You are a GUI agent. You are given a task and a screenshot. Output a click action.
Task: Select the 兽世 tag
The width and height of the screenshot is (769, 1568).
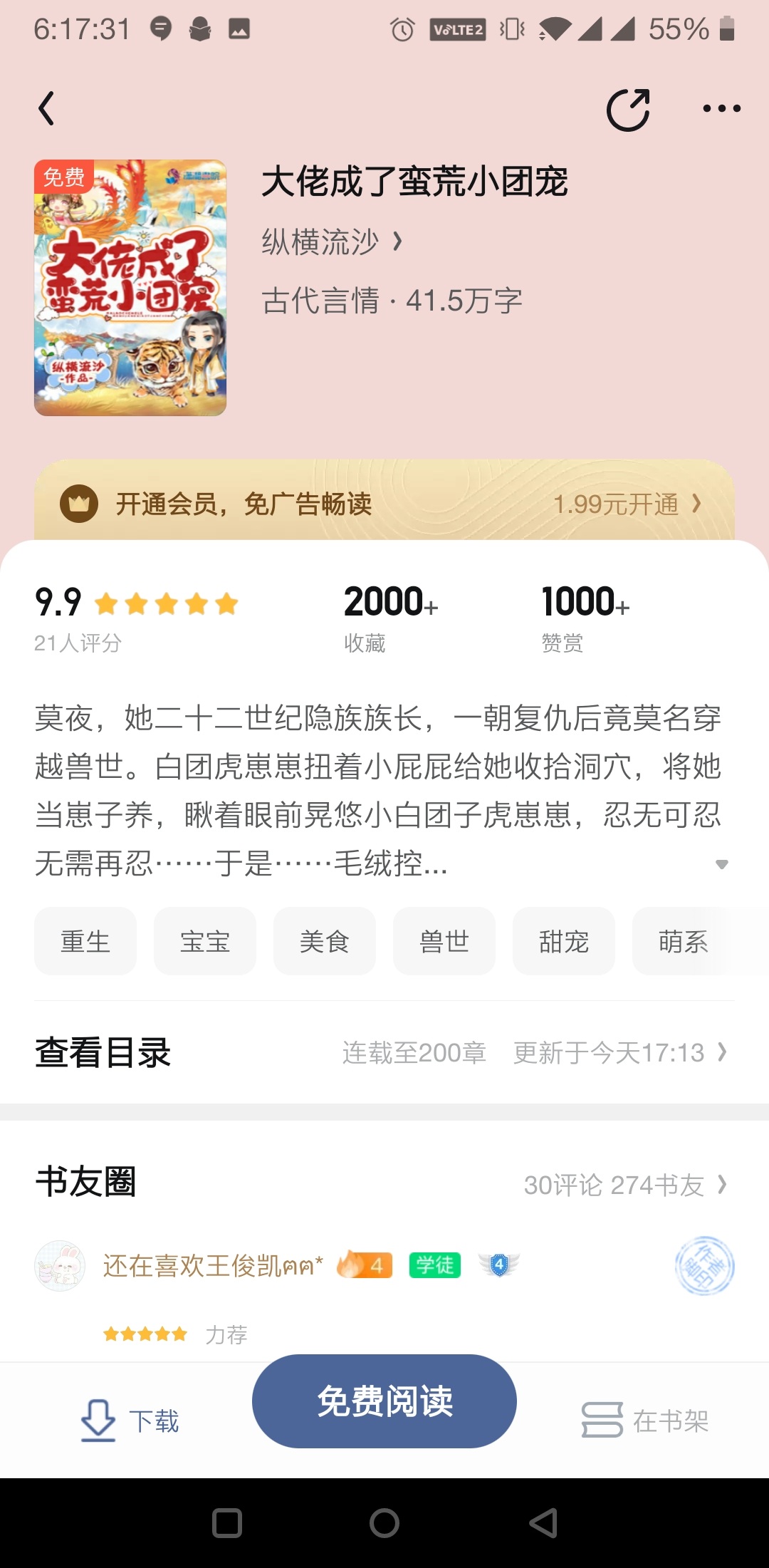coord(444,942)
